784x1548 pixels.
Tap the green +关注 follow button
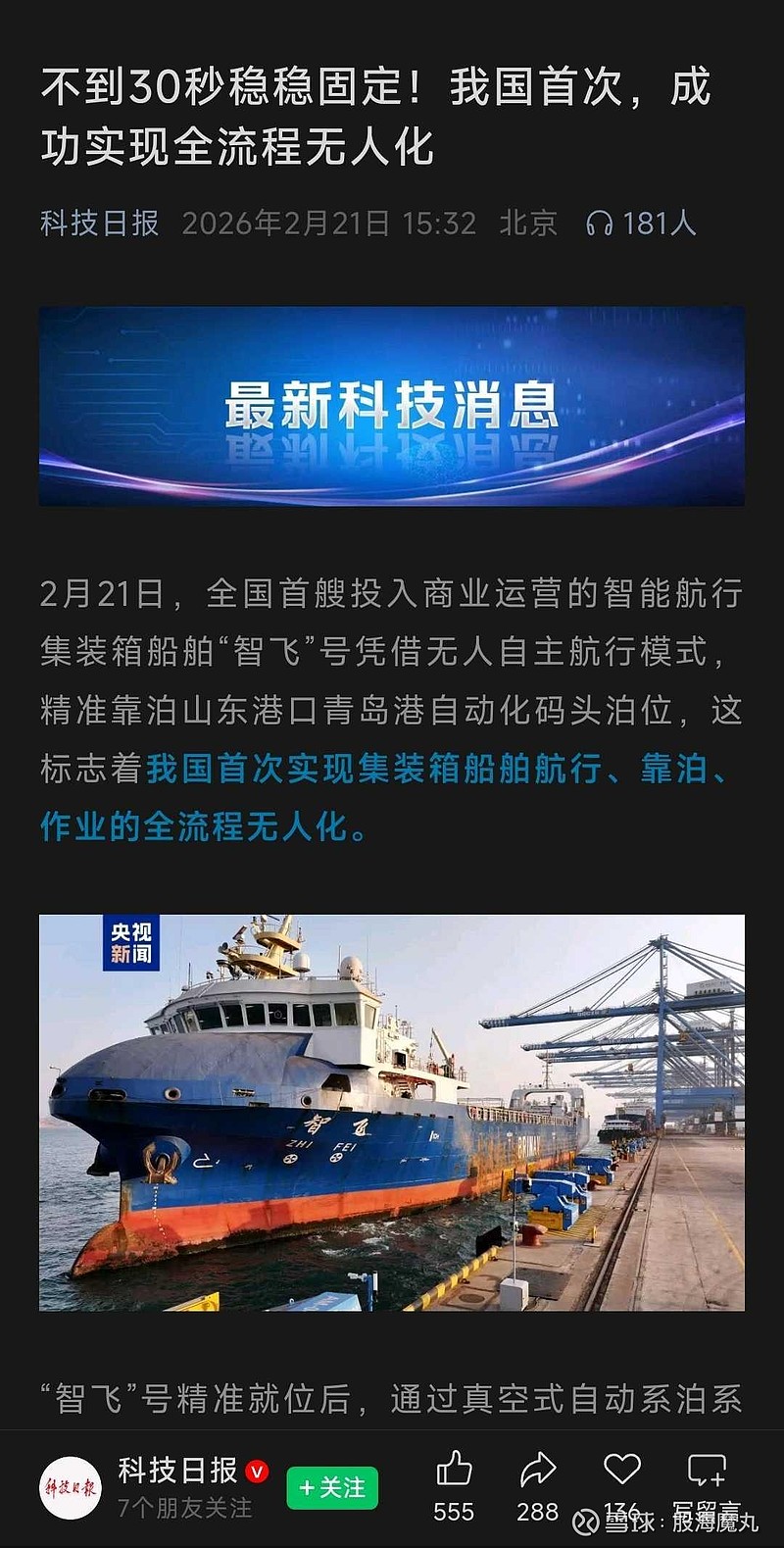point(333,1488)
